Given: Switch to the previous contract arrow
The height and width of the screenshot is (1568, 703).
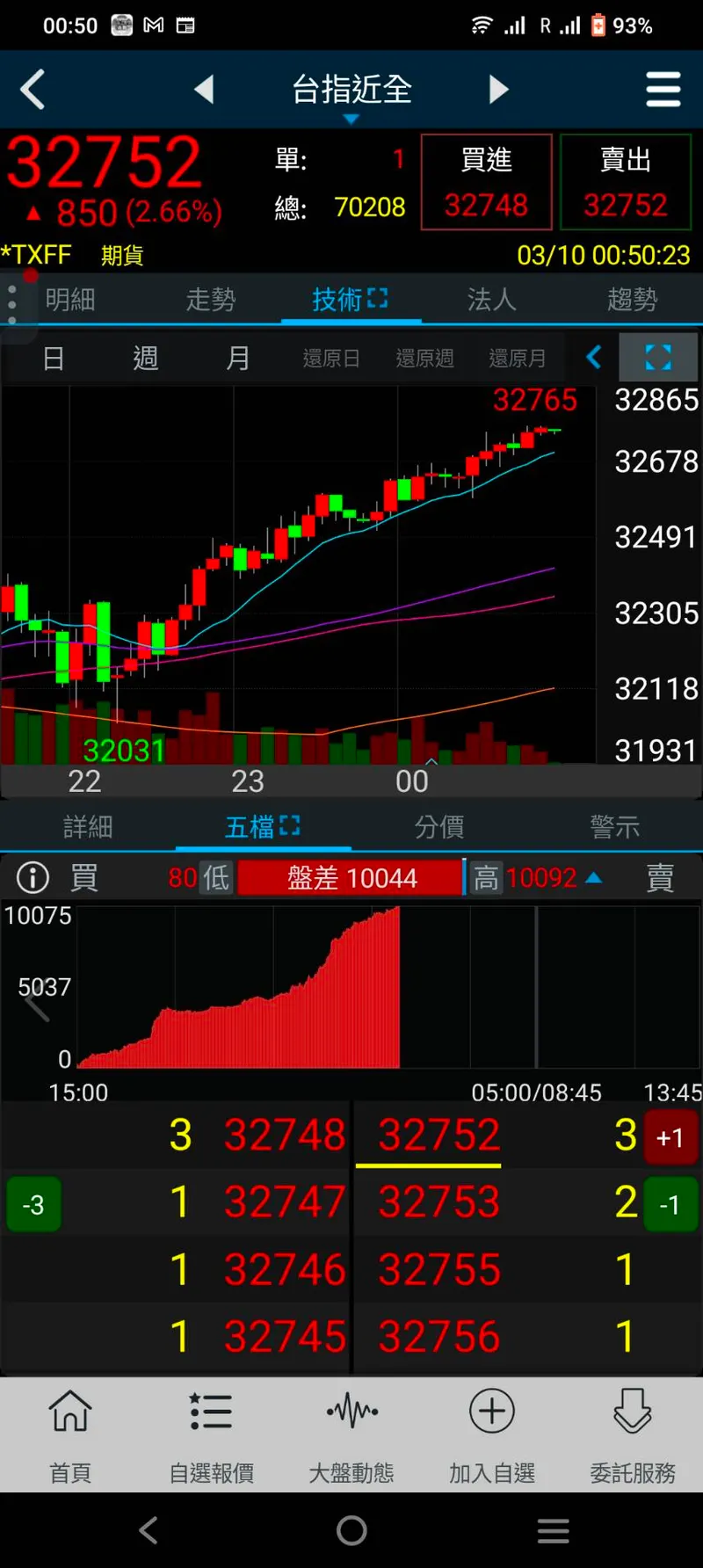Looking at the screenshot, I should click(204, 90).
